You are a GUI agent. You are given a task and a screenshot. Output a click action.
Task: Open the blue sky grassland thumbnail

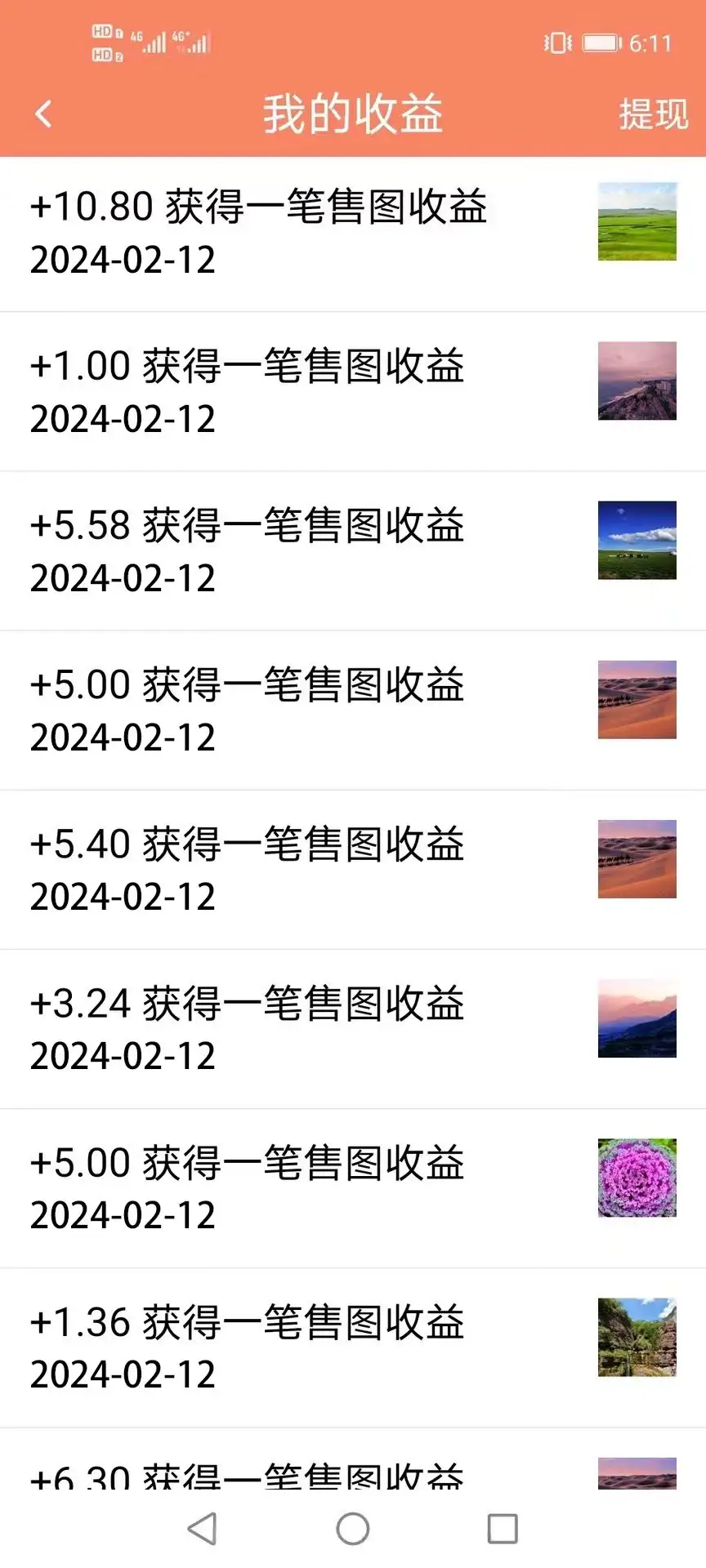tap(637, 540)
